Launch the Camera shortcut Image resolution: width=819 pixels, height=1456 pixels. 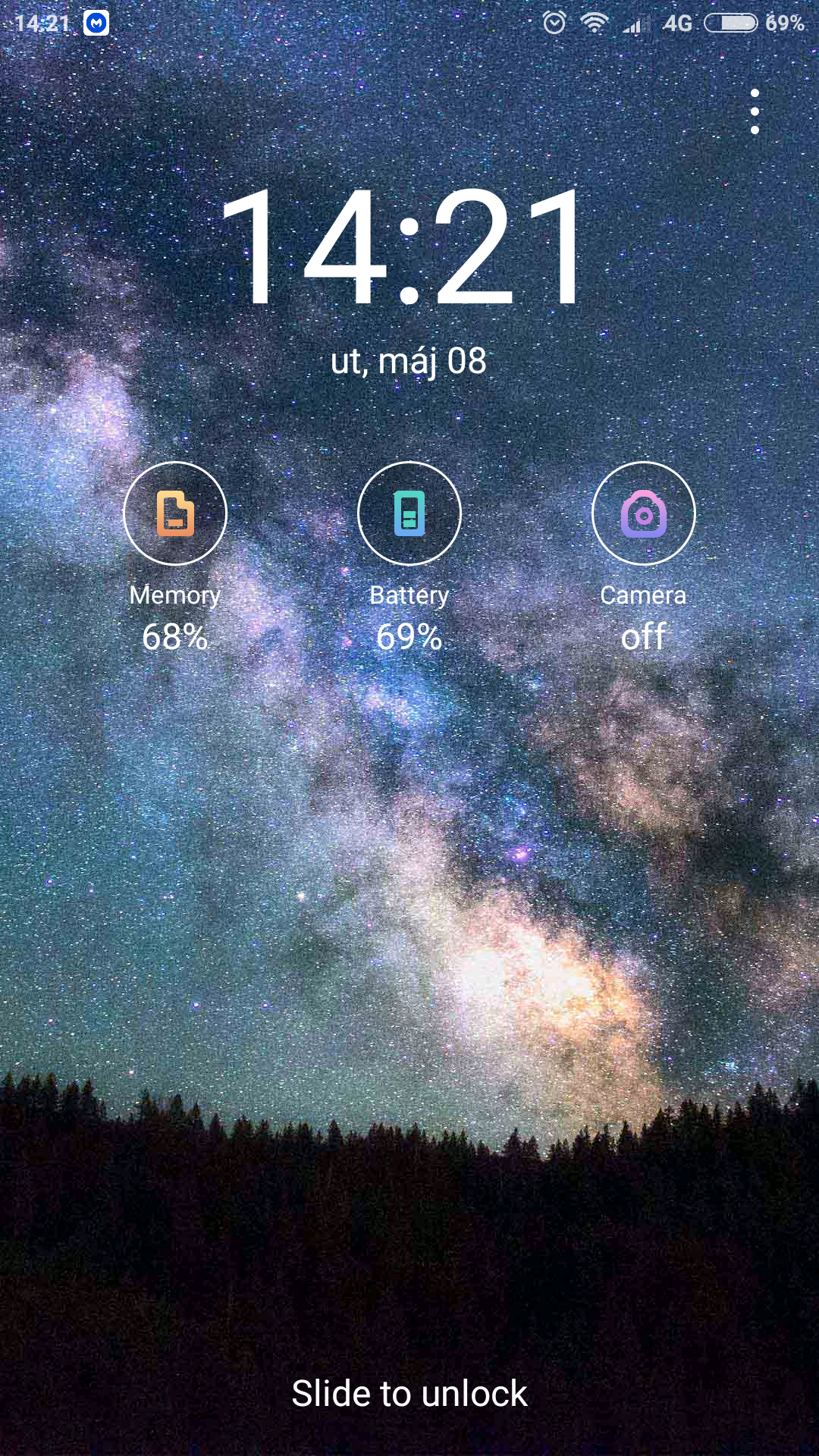(643, 514)
